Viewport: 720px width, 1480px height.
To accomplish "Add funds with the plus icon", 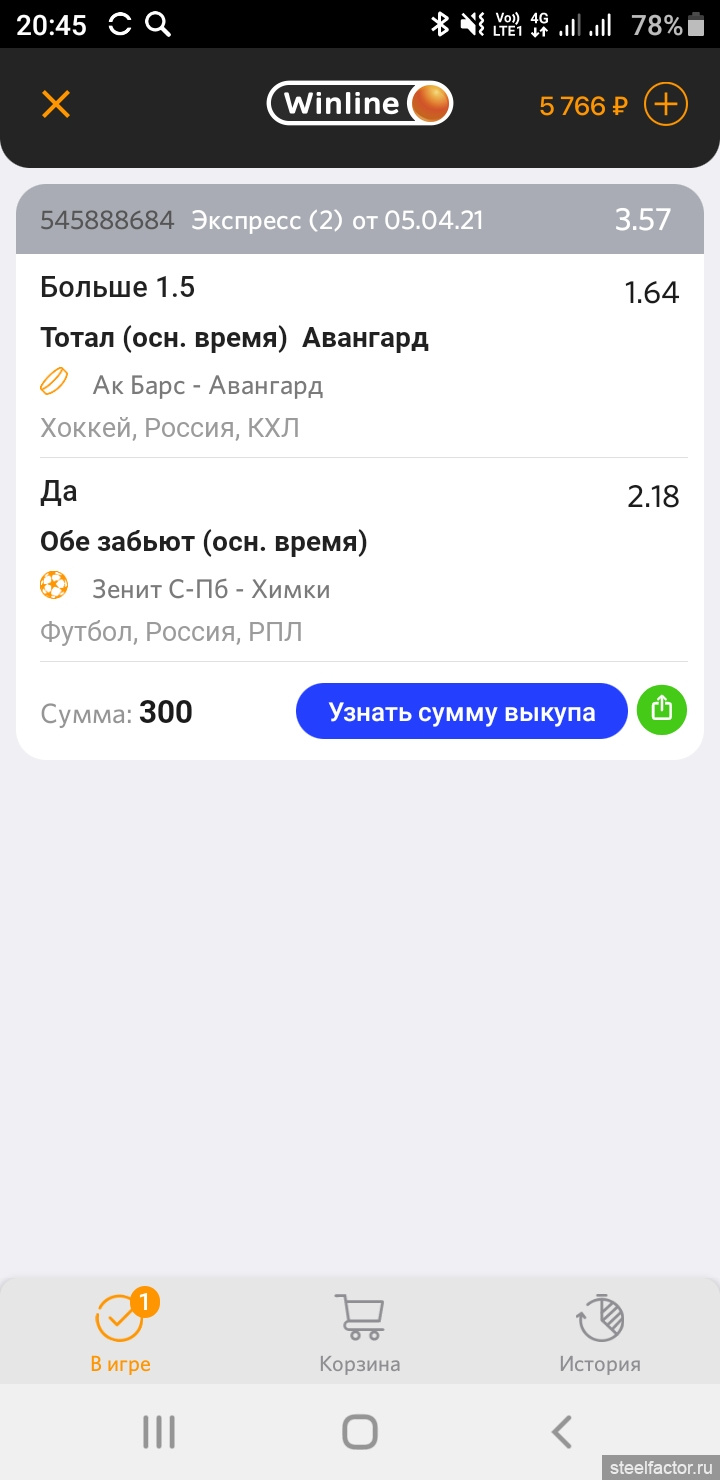I will [x=665, y=104].
